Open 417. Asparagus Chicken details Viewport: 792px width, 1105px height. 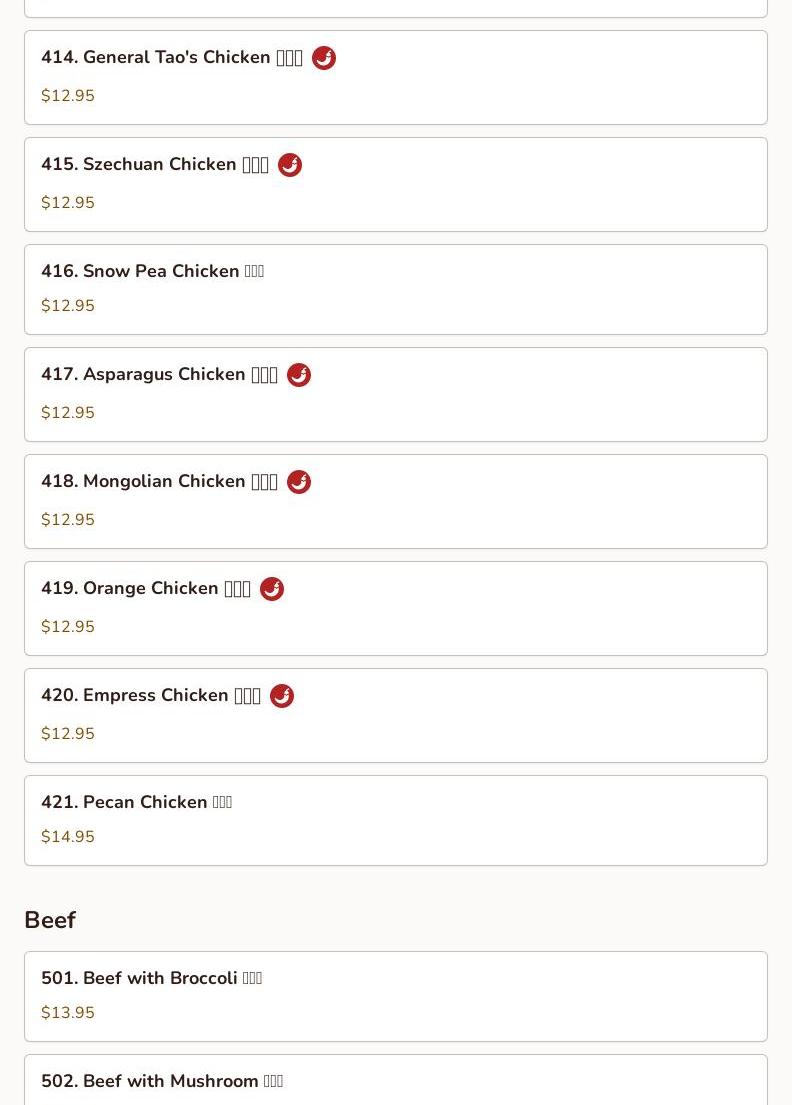pos(395,394)
